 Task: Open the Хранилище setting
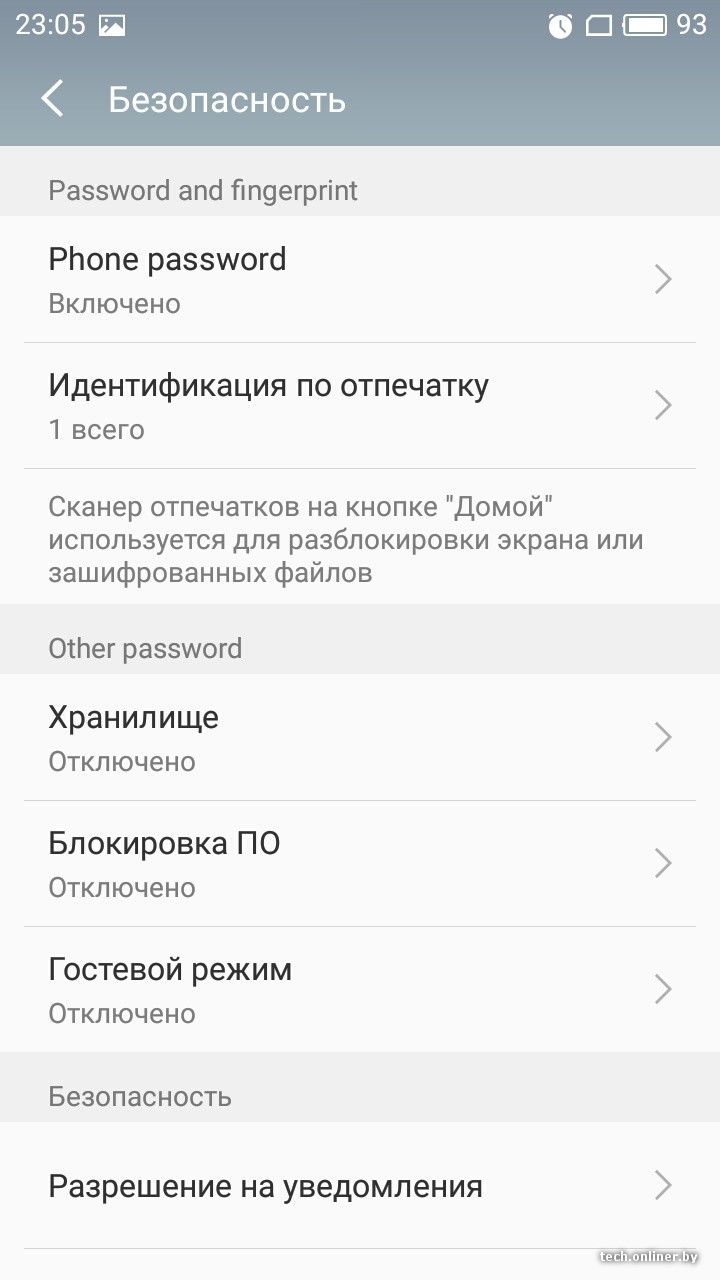tap(360, 737)
